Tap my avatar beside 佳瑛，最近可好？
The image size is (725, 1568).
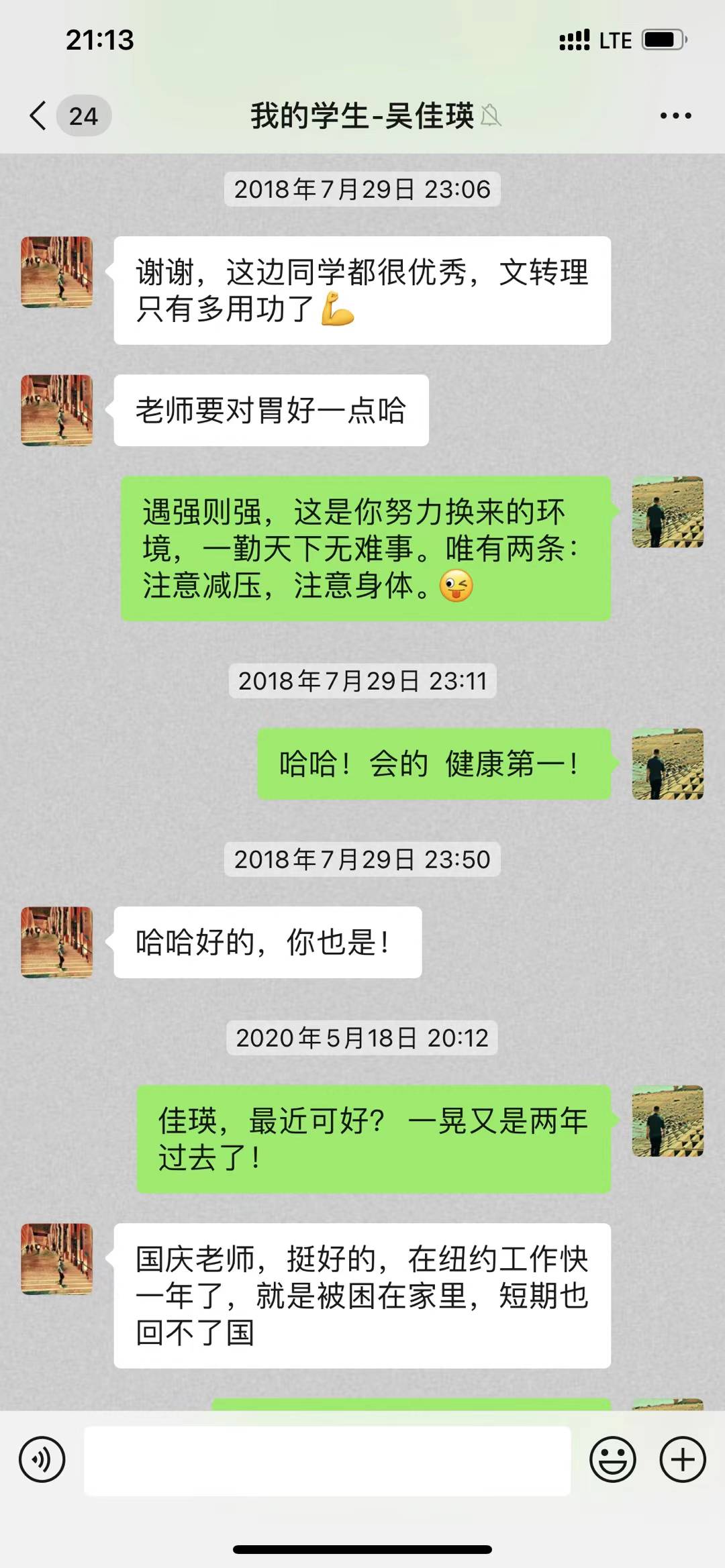tap(667, 1120)
